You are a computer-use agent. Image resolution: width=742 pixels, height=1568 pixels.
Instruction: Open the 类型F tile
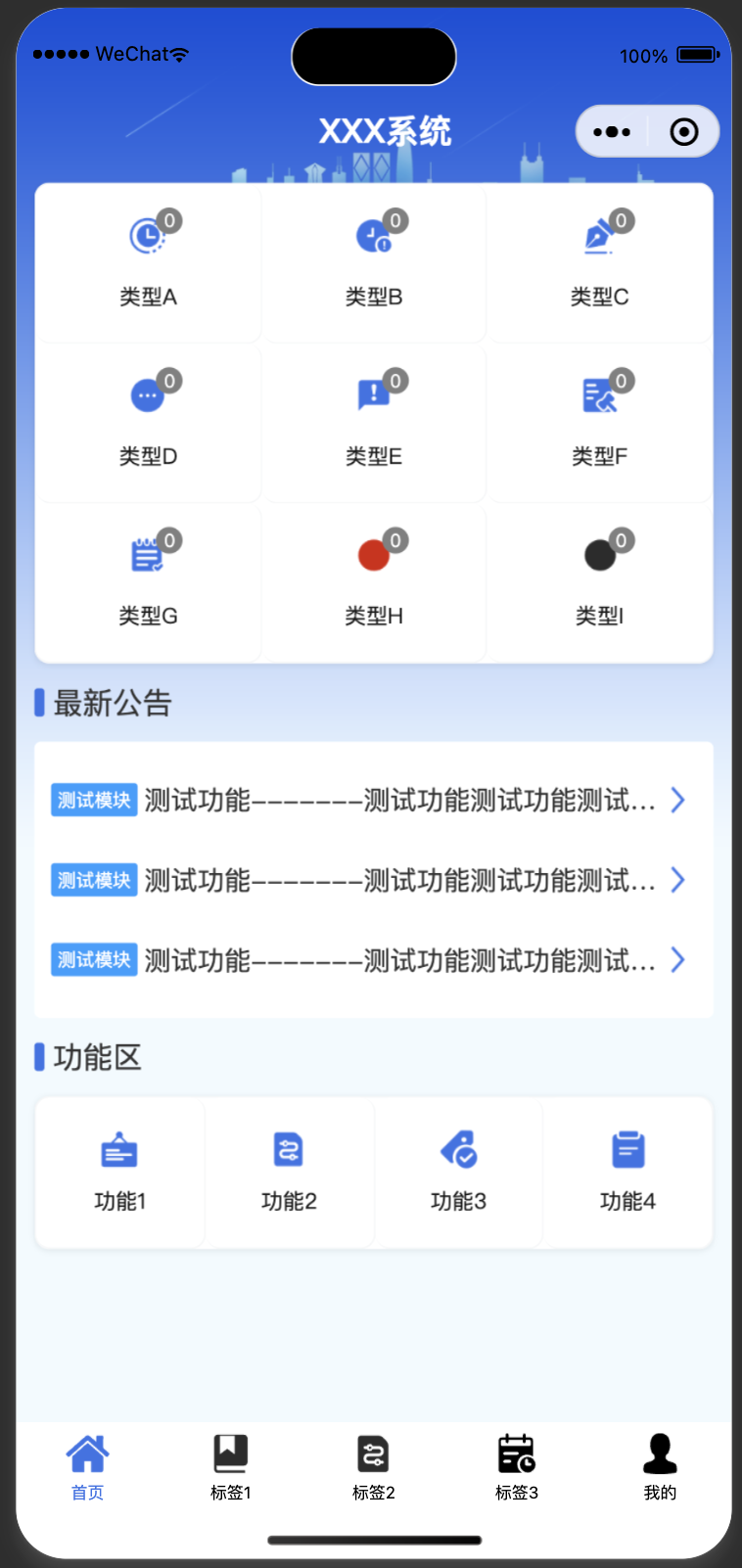click(599, 421)
